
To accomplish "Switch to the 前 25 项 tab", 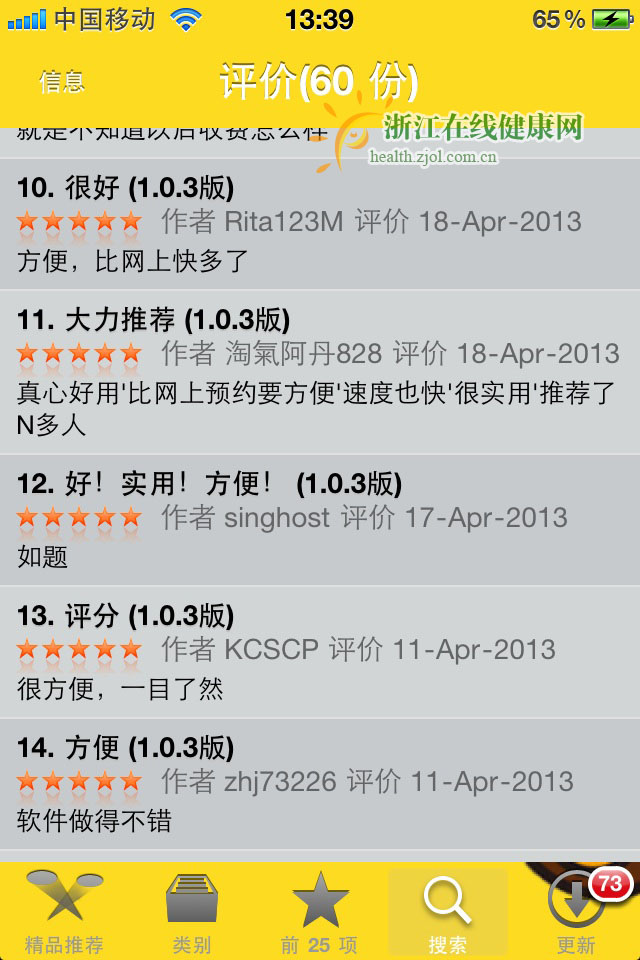I will (320, 912).
